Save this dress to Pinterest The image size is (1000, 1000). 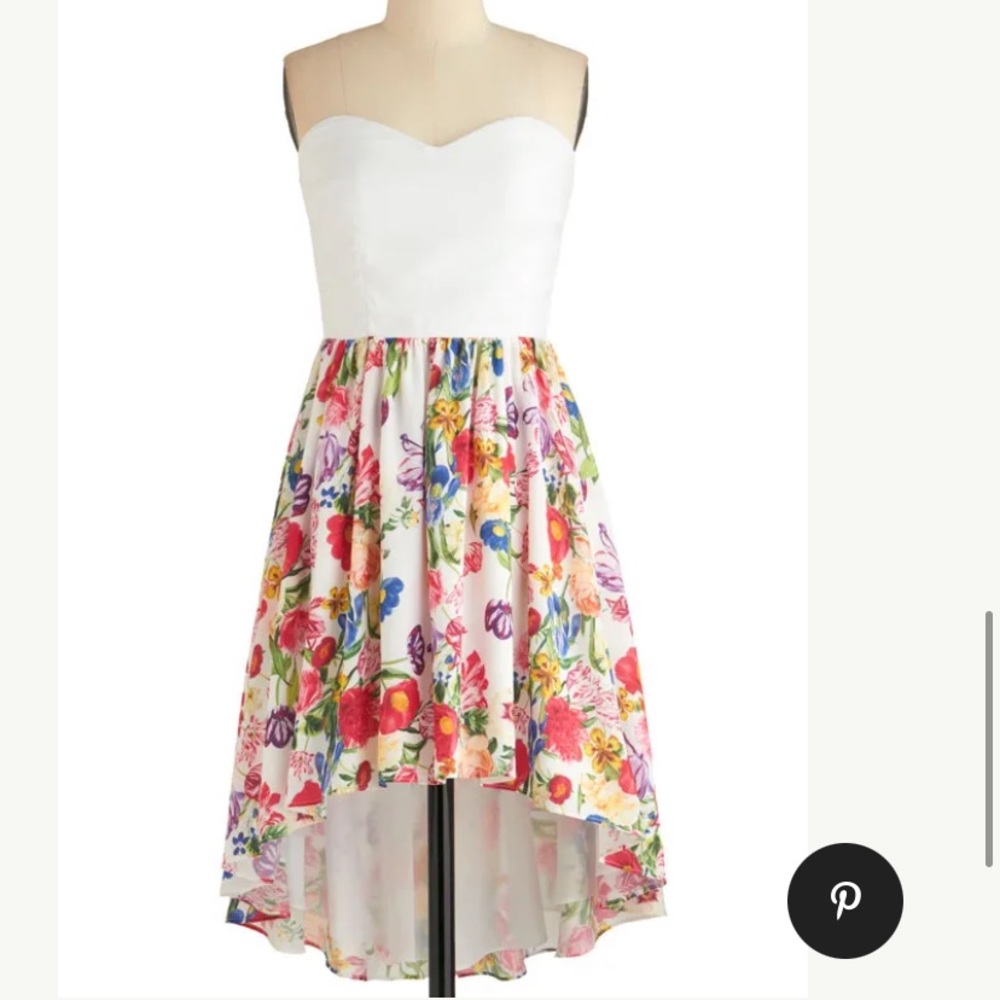coord(845,900)
